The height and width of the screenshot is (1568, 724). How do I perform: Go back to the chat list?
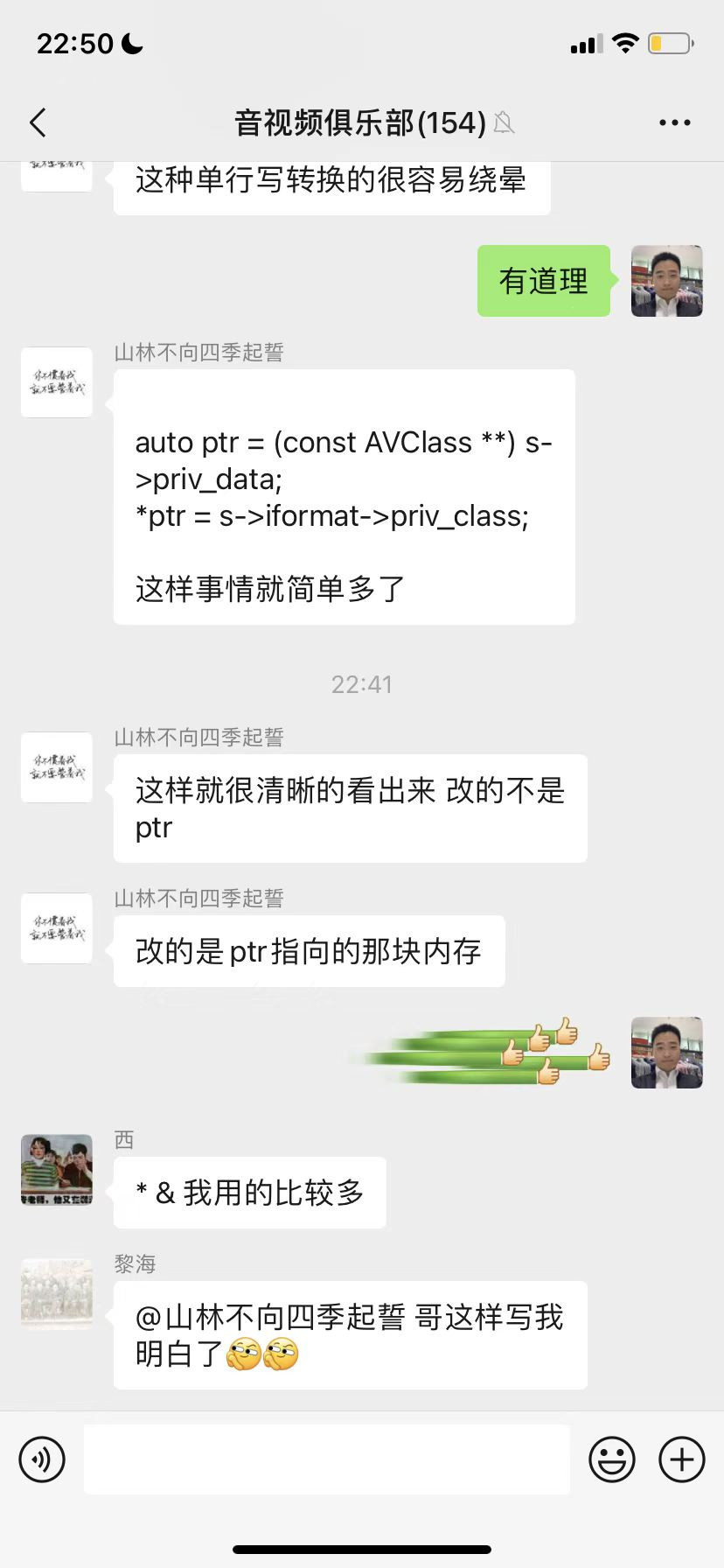38,122
